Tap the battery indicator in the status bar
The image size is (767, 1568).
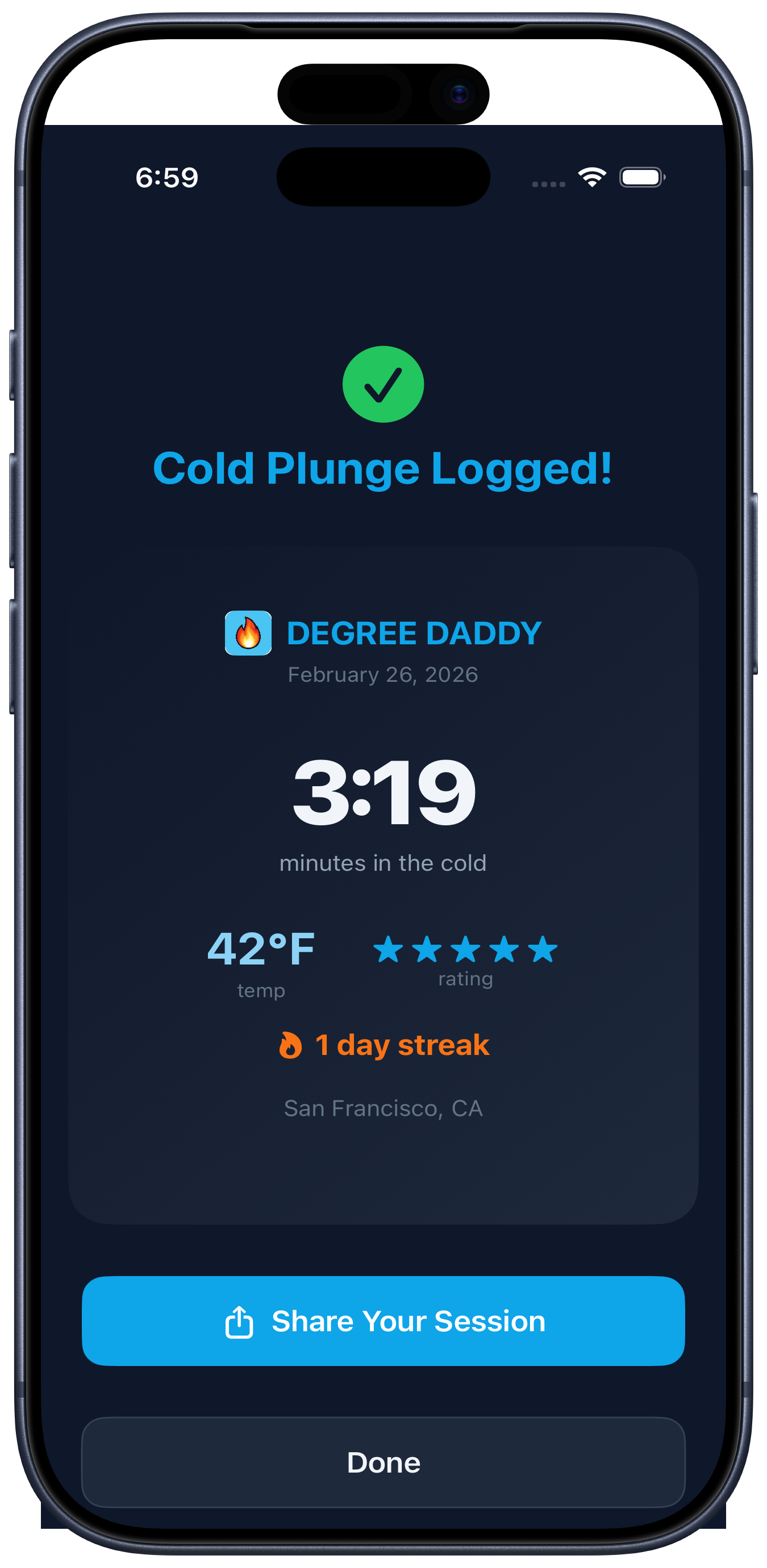coord(641,176)
